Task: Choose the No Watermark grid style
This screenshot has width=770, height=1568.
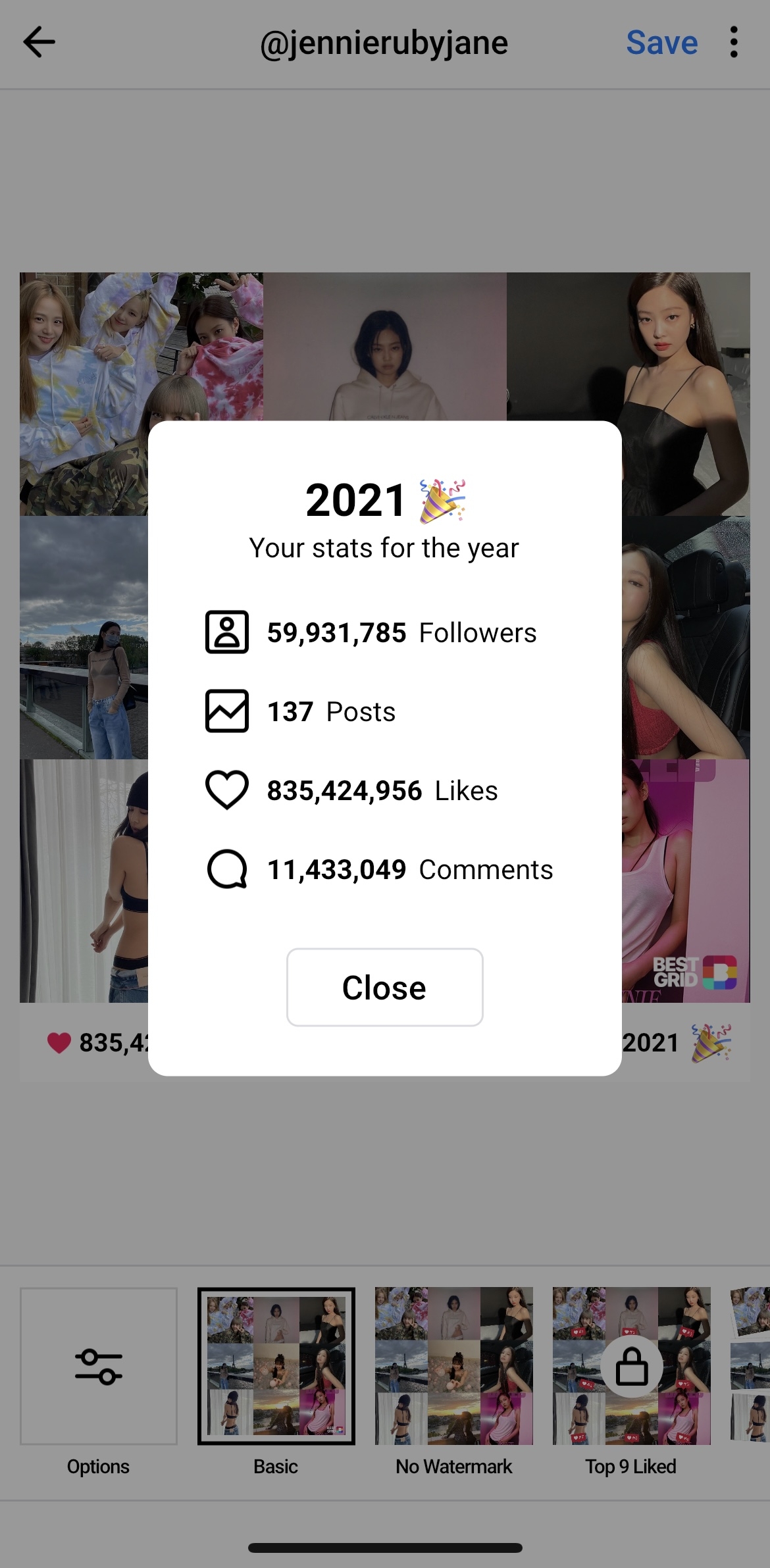Action: [x=454, y=1367]
